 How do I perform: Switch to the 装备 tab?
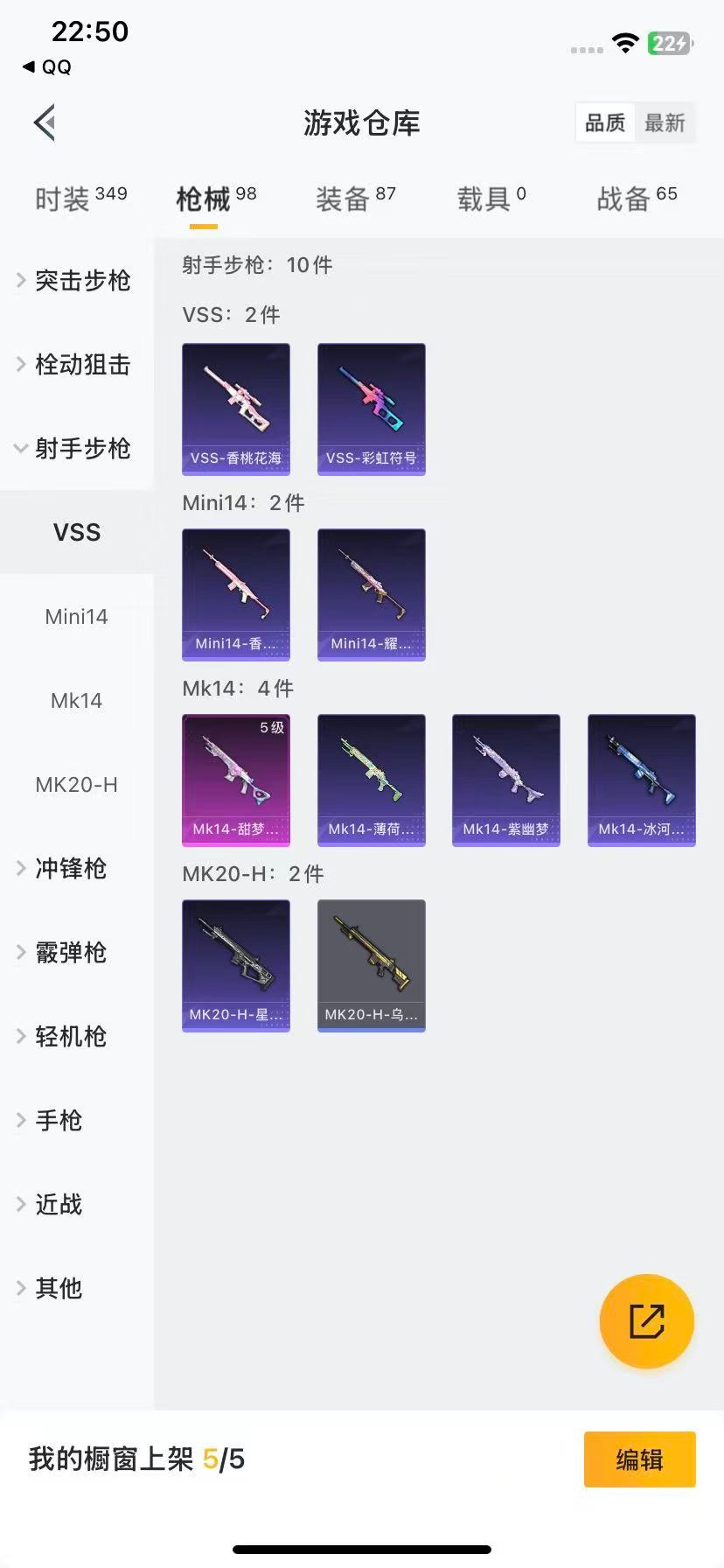coord(355,199)
